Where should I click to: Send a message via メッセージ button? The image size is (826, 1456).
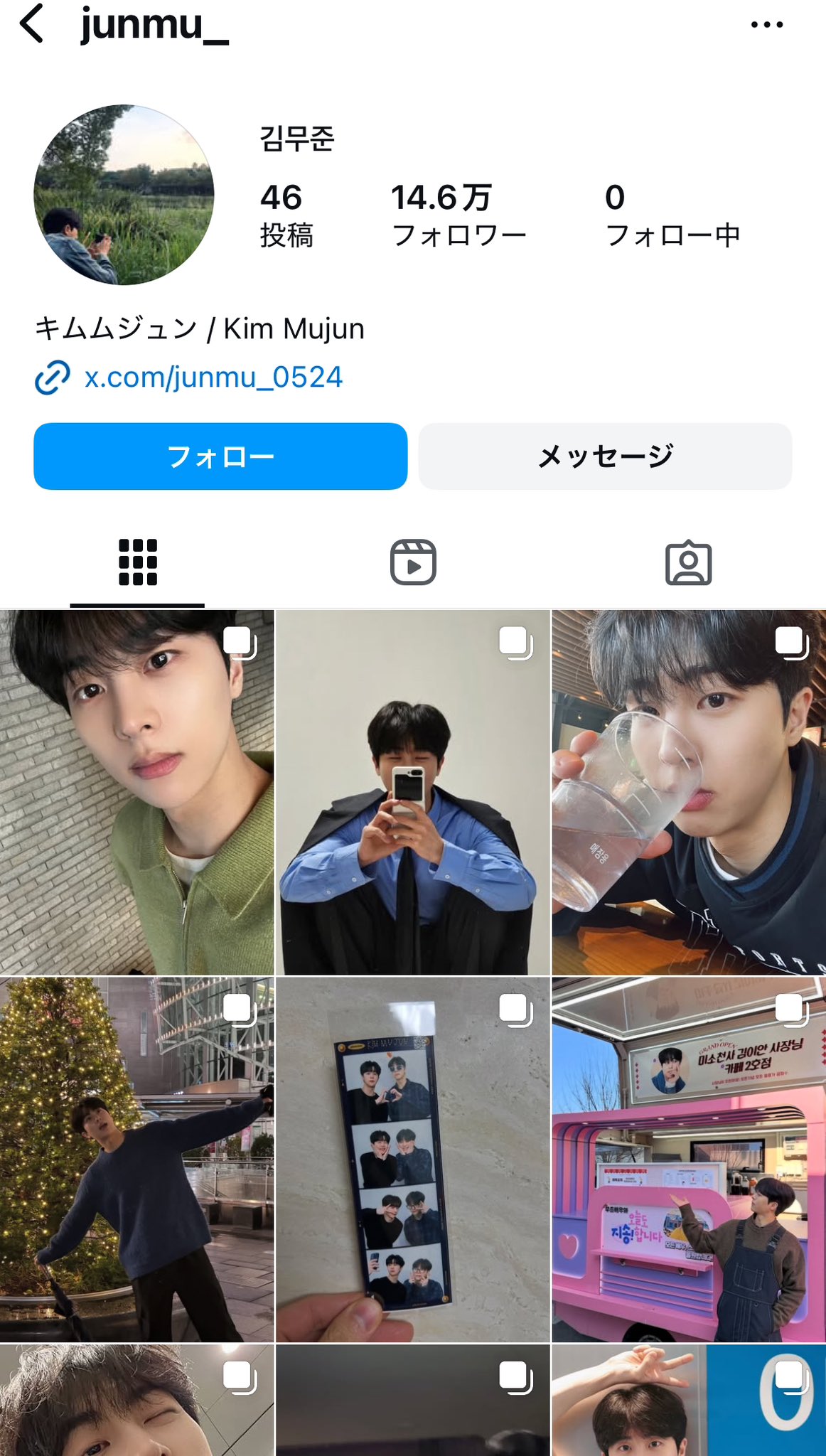tap(605, 456)
